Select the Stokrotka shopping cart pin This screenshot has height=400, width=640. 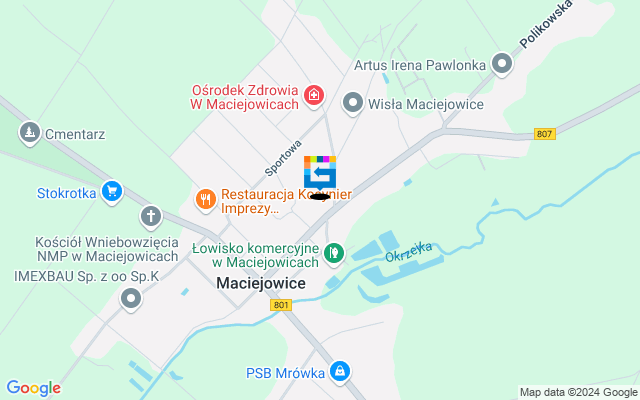tap(112, 190)
